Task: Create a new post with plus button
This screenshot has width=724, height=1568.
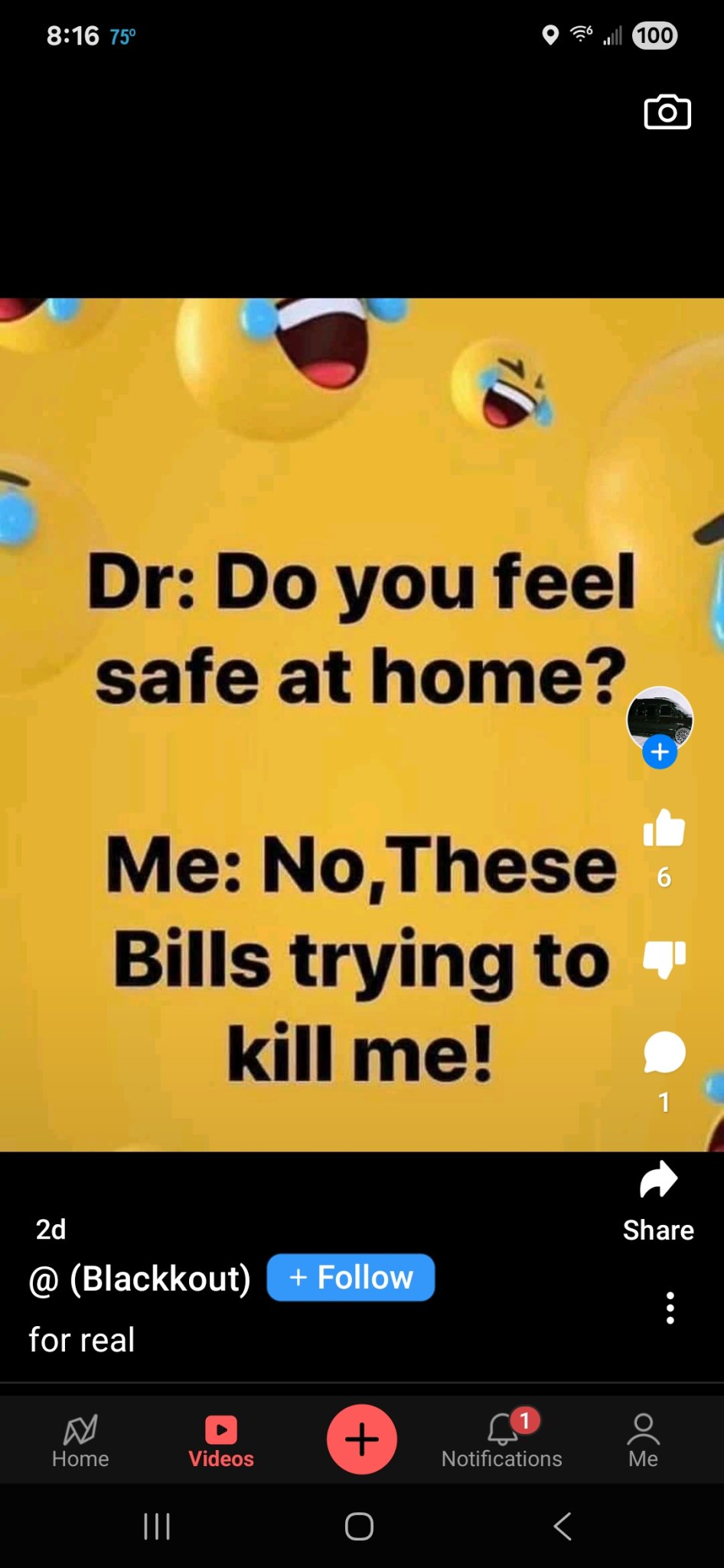Action: click(x=361, y=1439)
